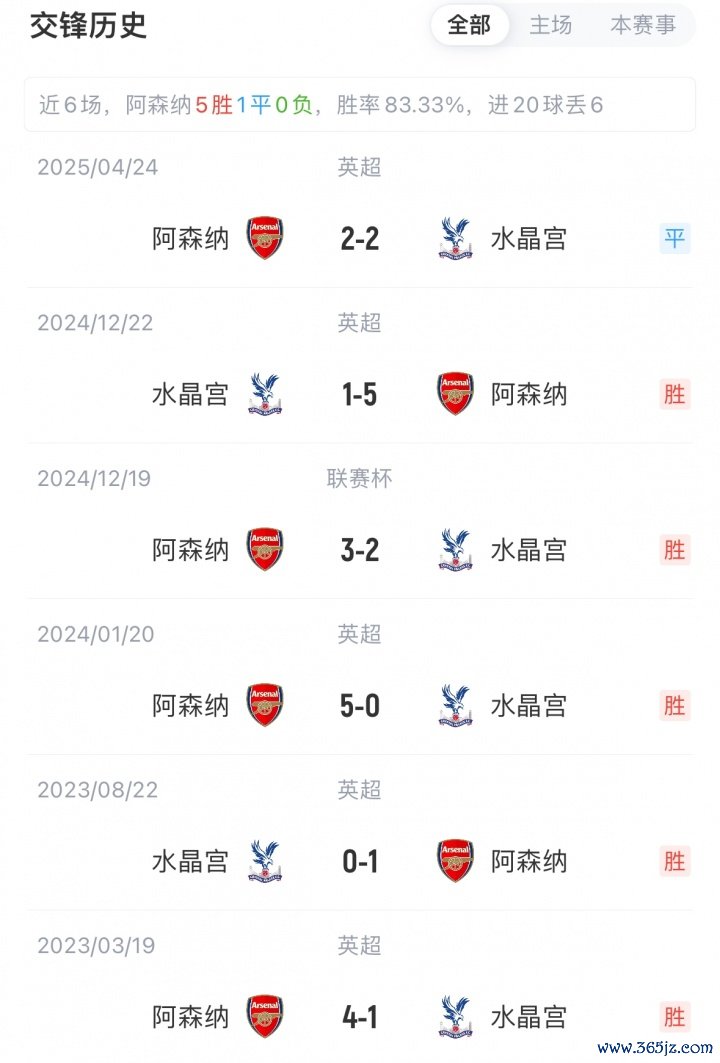View the 2024/12/19 联赛杯 3-2 match

click(x=360, y=550)
